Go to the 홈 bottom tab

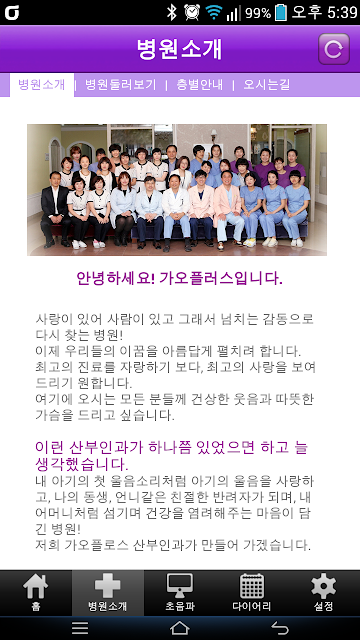coord(36,593)
